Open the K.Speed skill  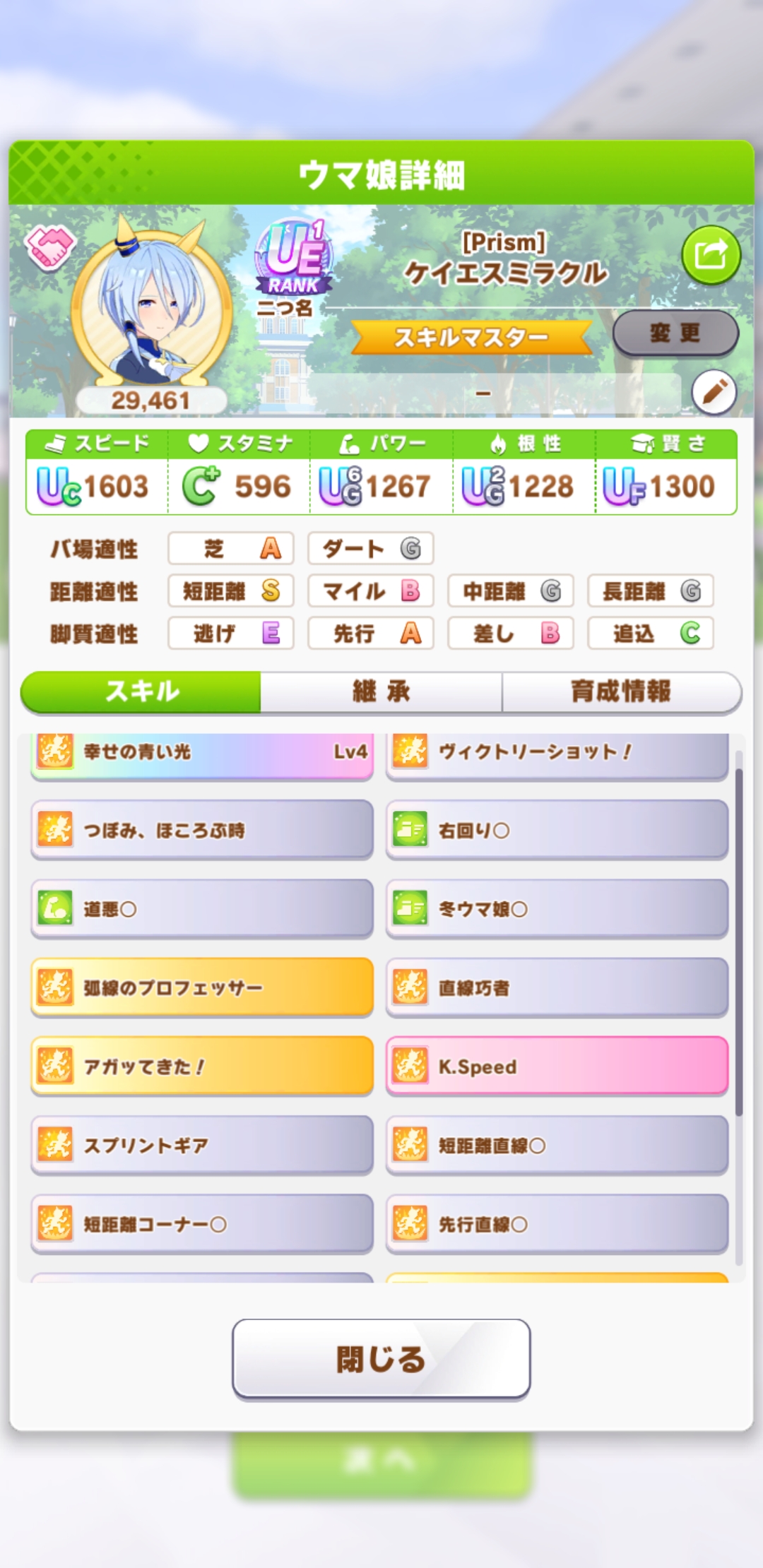(x=557, y=1066)
